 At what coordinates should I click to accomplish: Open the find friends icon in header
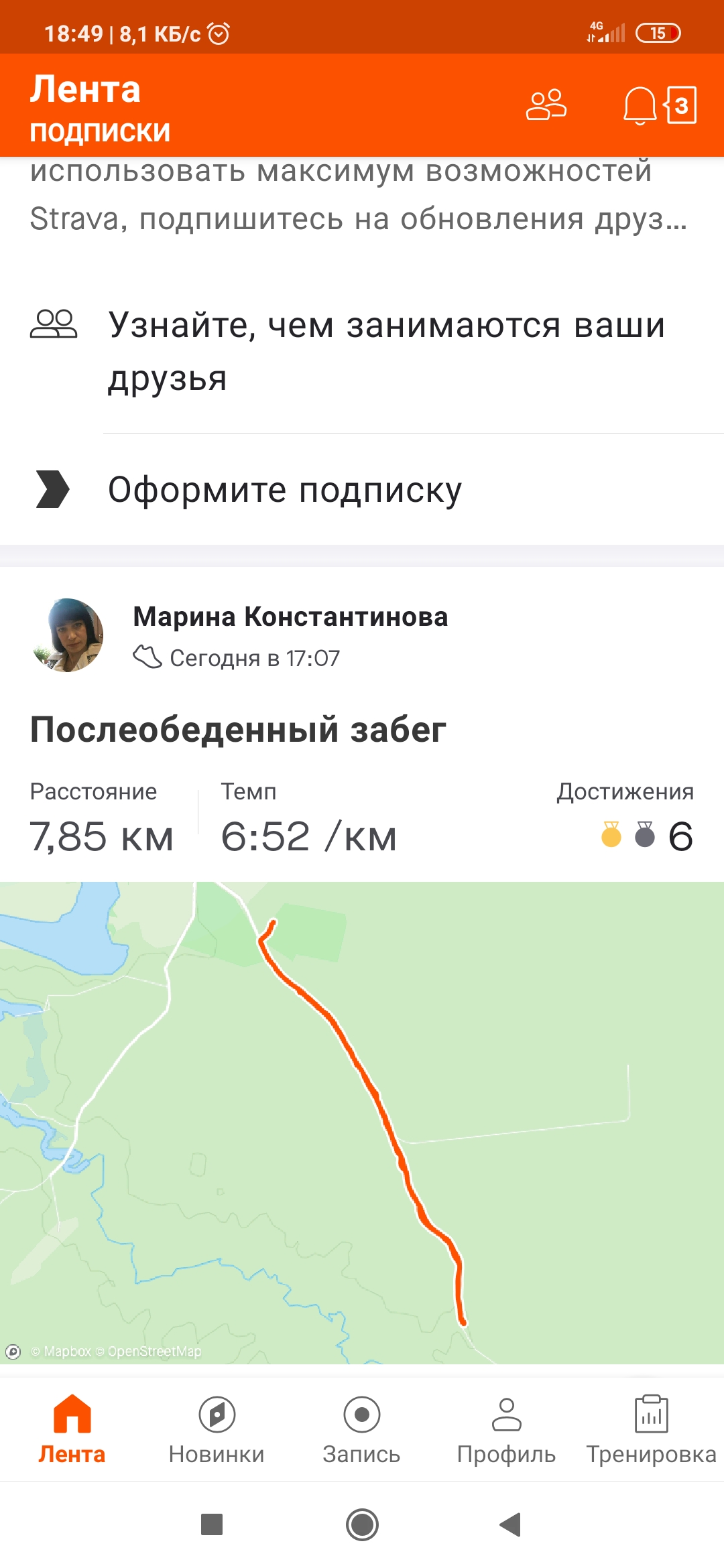tap(546, 105)
